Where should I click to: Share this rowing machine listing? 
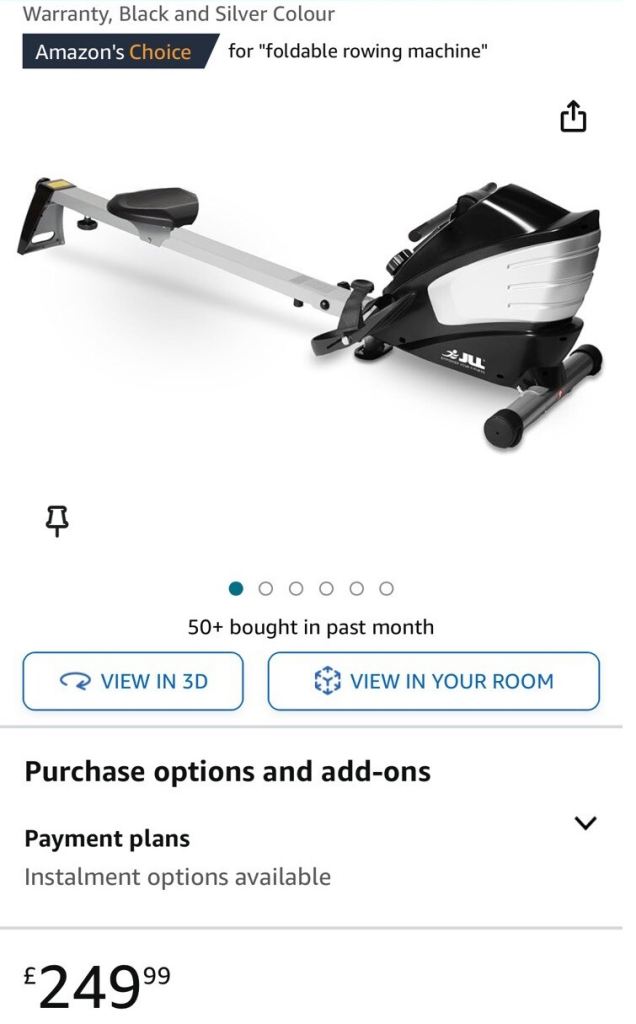coord(573,117)
